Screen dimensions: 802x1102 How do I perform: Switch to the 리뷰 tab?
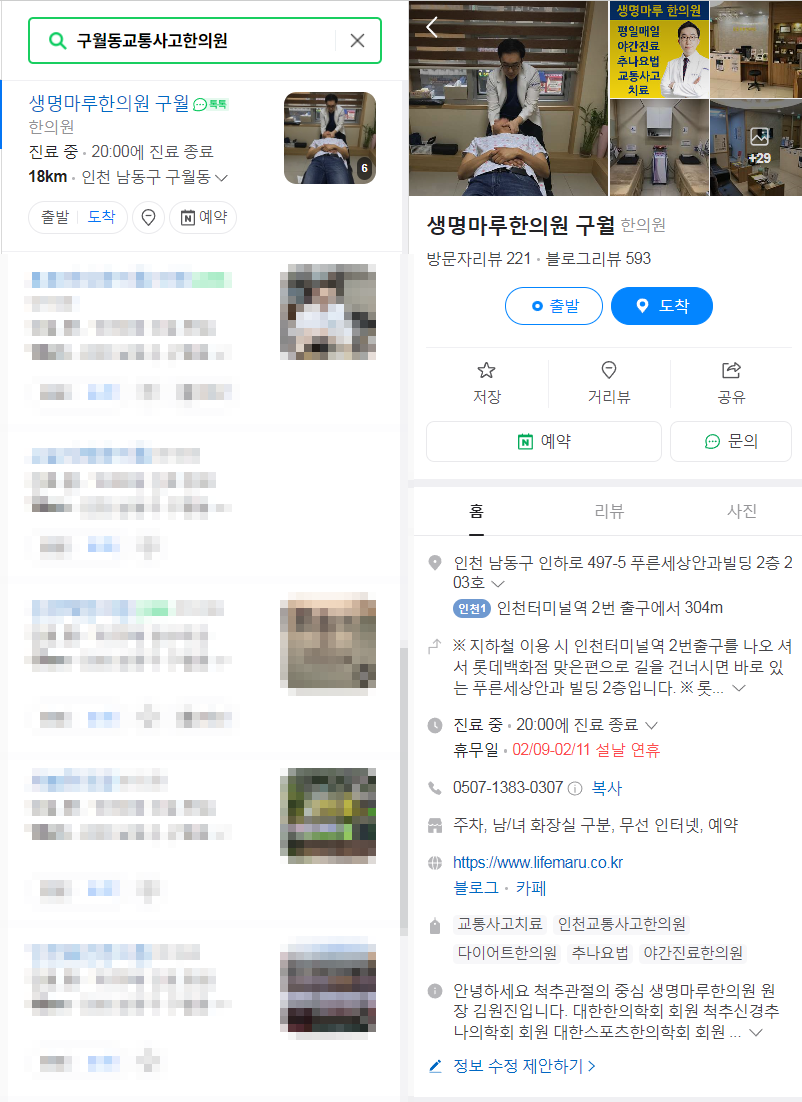(609, 511)
